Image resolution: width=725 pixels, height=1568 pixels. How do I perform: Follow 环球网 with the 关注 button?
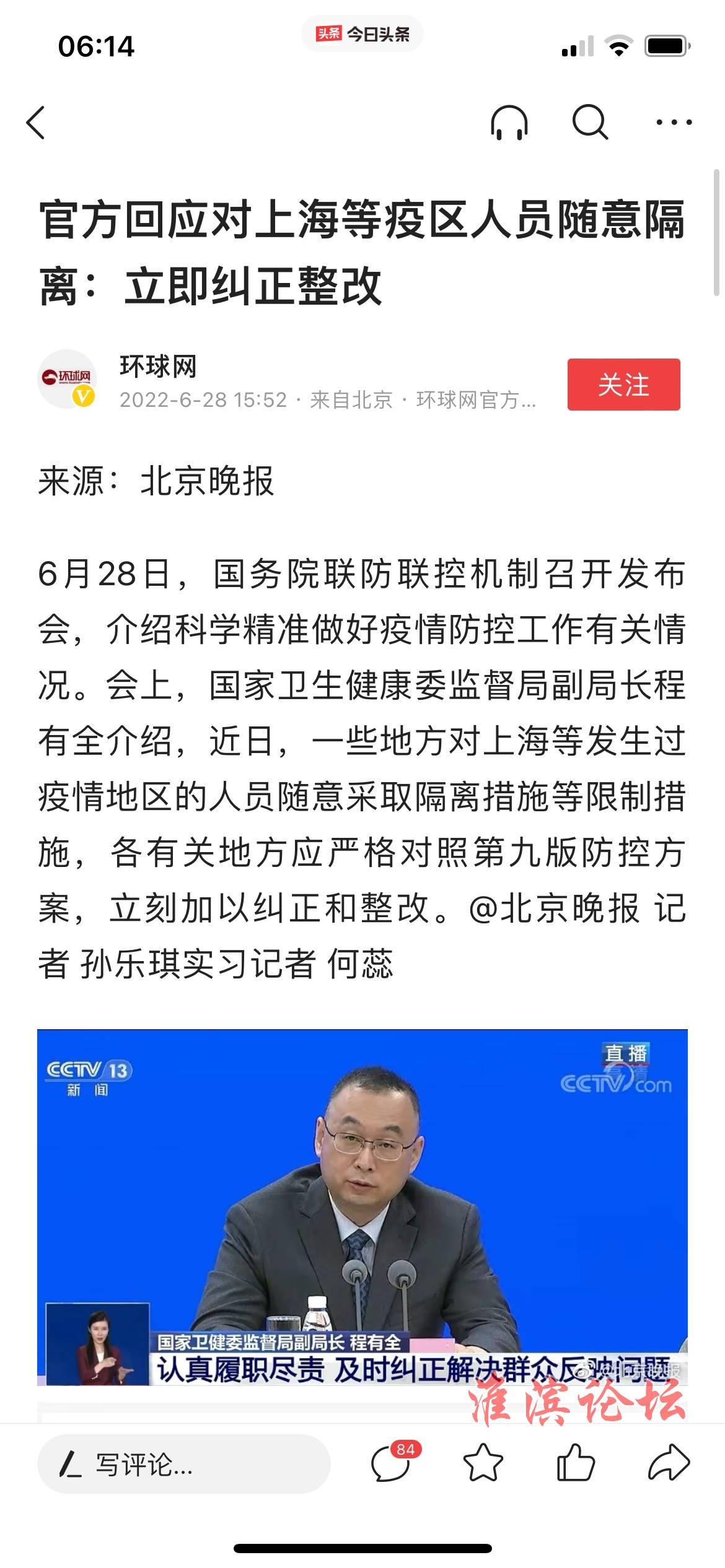(x=623, y=385)
